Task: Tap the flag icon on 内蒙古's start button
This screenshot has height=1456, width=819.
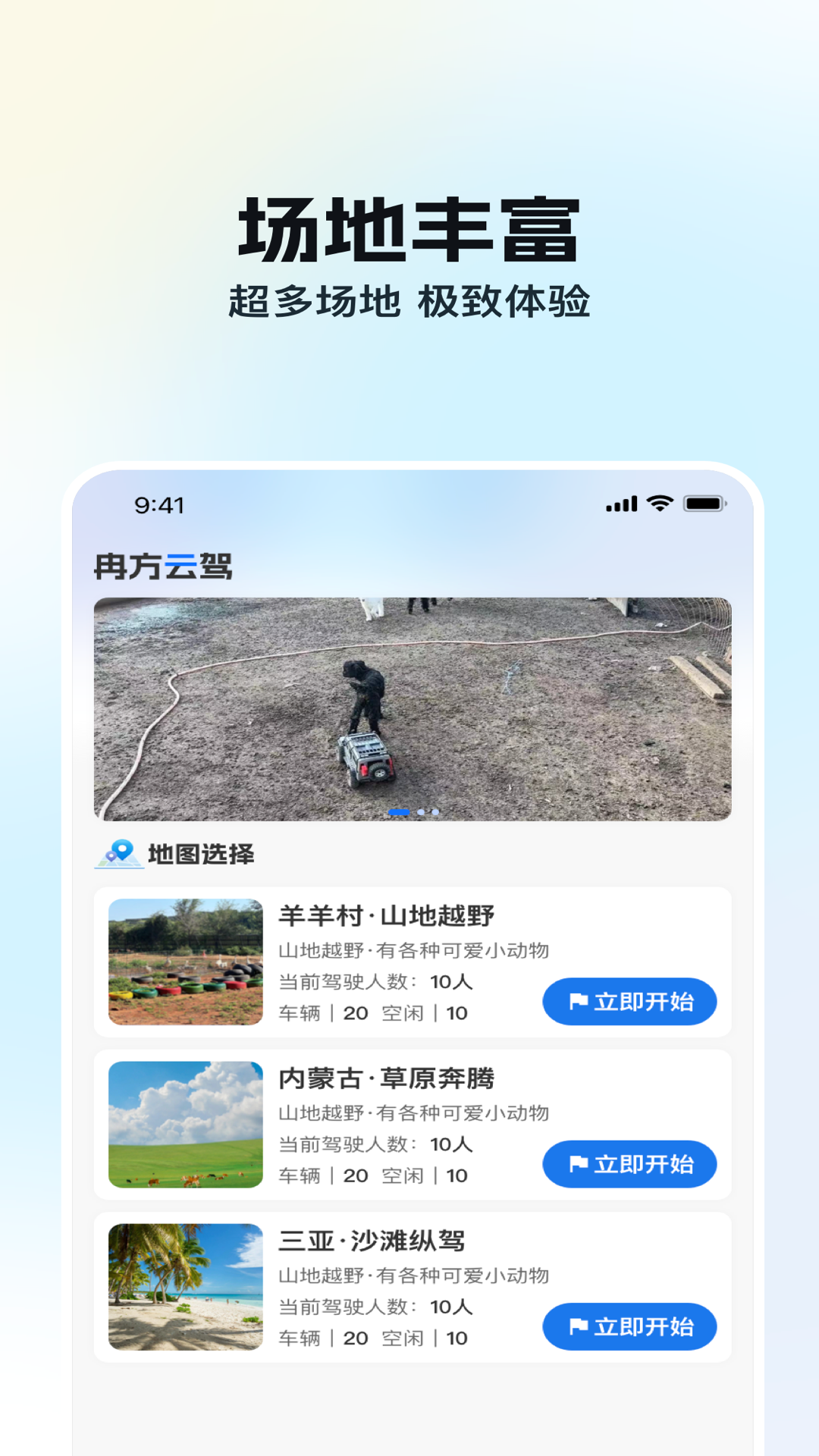Action: click(x=580, y=1164)
